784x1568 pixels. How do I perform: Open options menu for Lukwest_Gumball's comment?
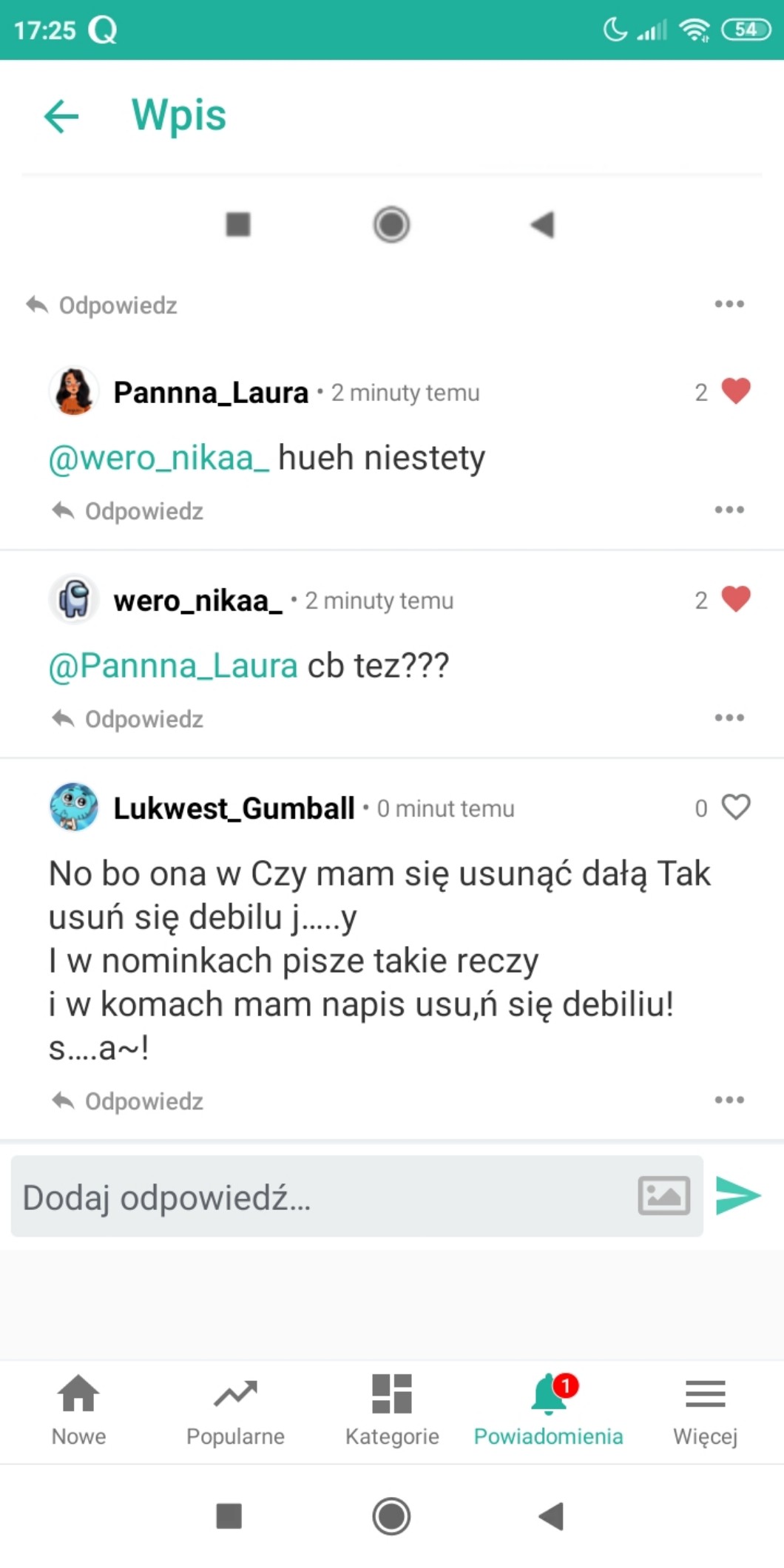[729, 1100]
